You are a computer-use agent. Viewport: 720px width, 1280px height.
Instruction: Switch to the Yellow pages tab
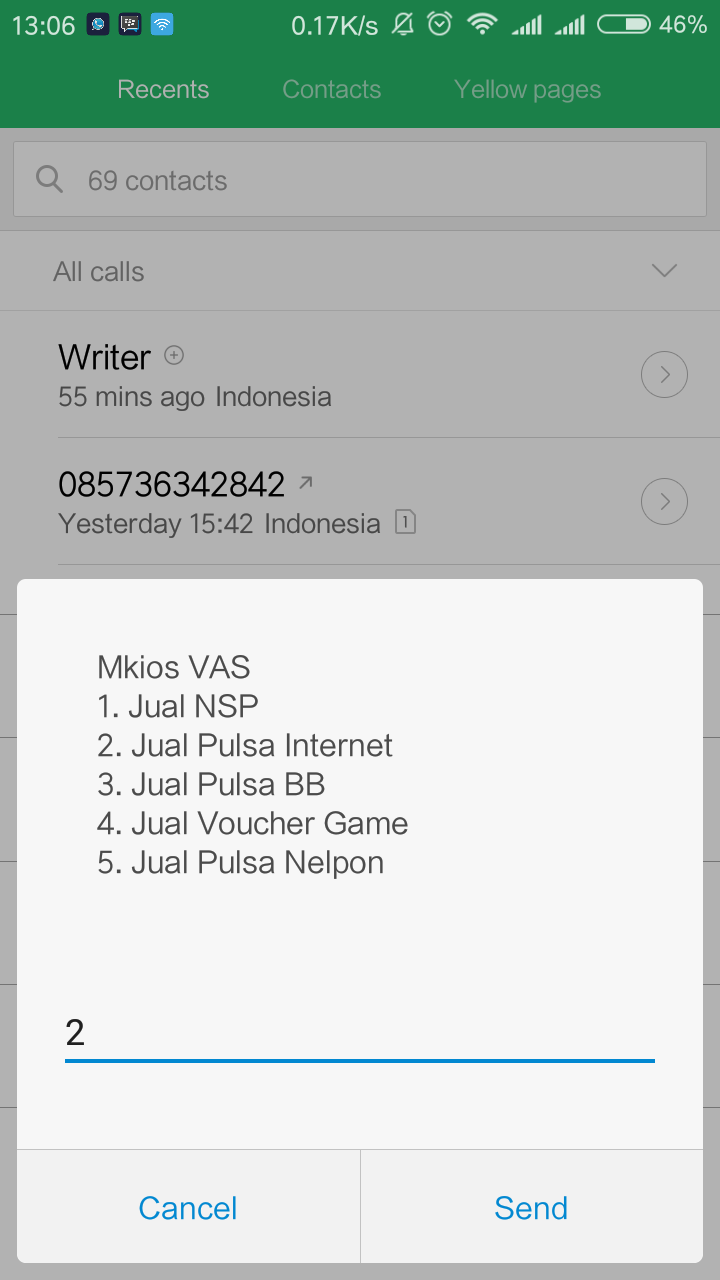tap(527, 90)
